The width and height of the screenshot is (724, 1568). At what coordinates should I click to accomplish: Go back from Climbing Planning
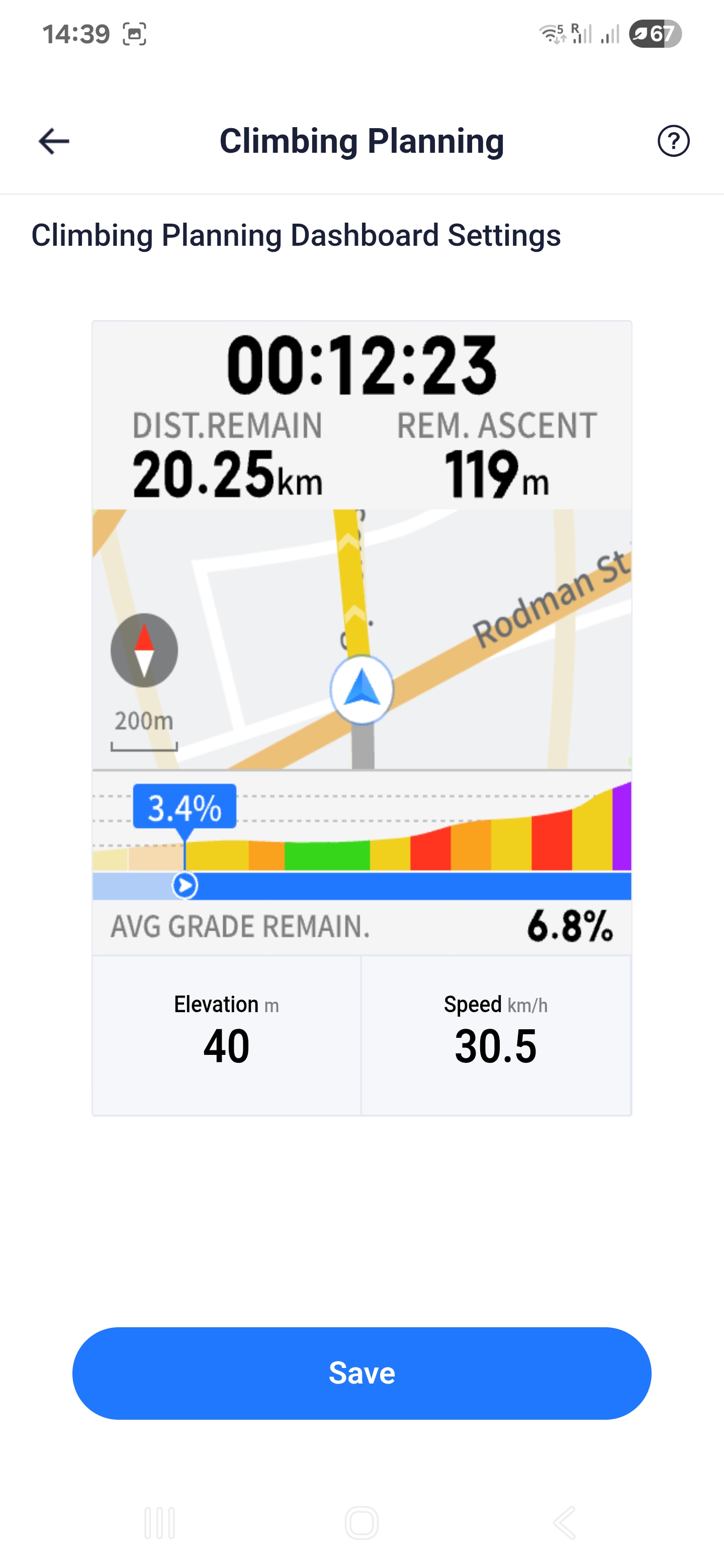tap(54, 141)
